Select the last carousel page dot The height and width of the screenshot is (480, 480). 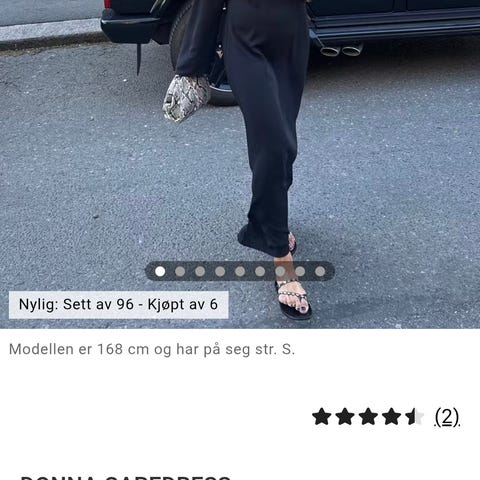[320, 271]
